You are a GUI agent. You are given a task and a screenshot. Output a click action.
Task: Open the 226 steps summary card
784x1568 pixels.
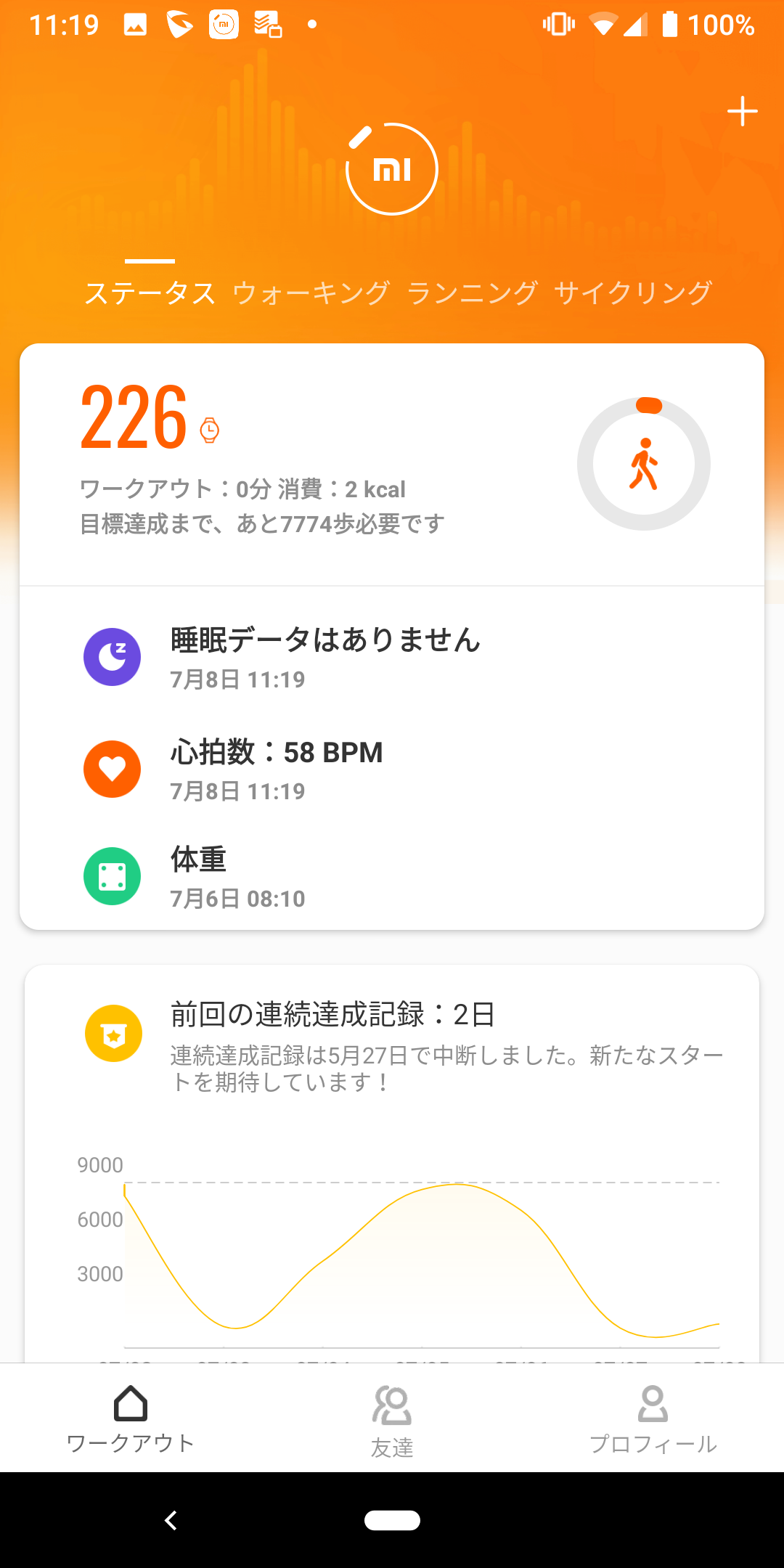pyautogui.click(x=392, y=465)
